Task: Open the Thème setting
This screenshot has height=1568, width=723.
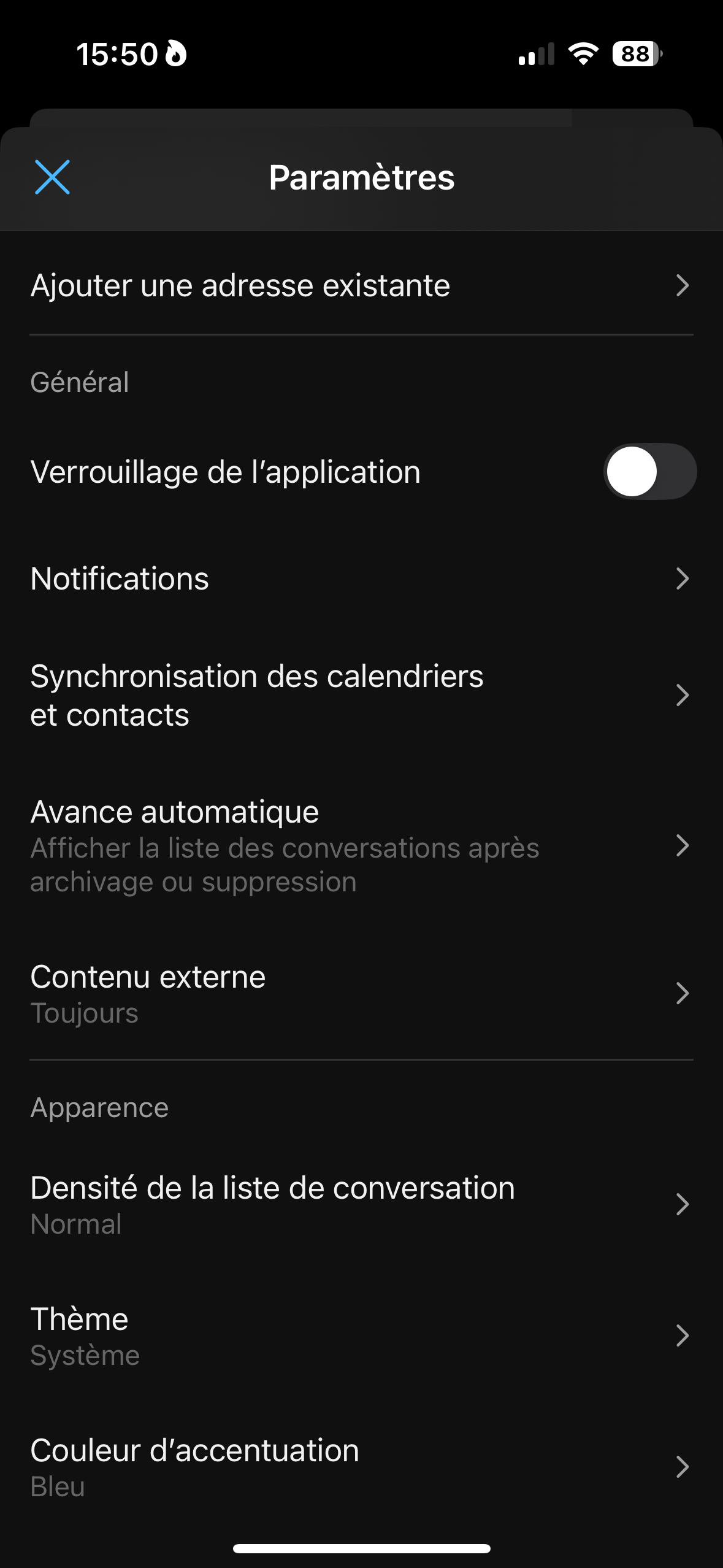Action: pos(361,1335)
